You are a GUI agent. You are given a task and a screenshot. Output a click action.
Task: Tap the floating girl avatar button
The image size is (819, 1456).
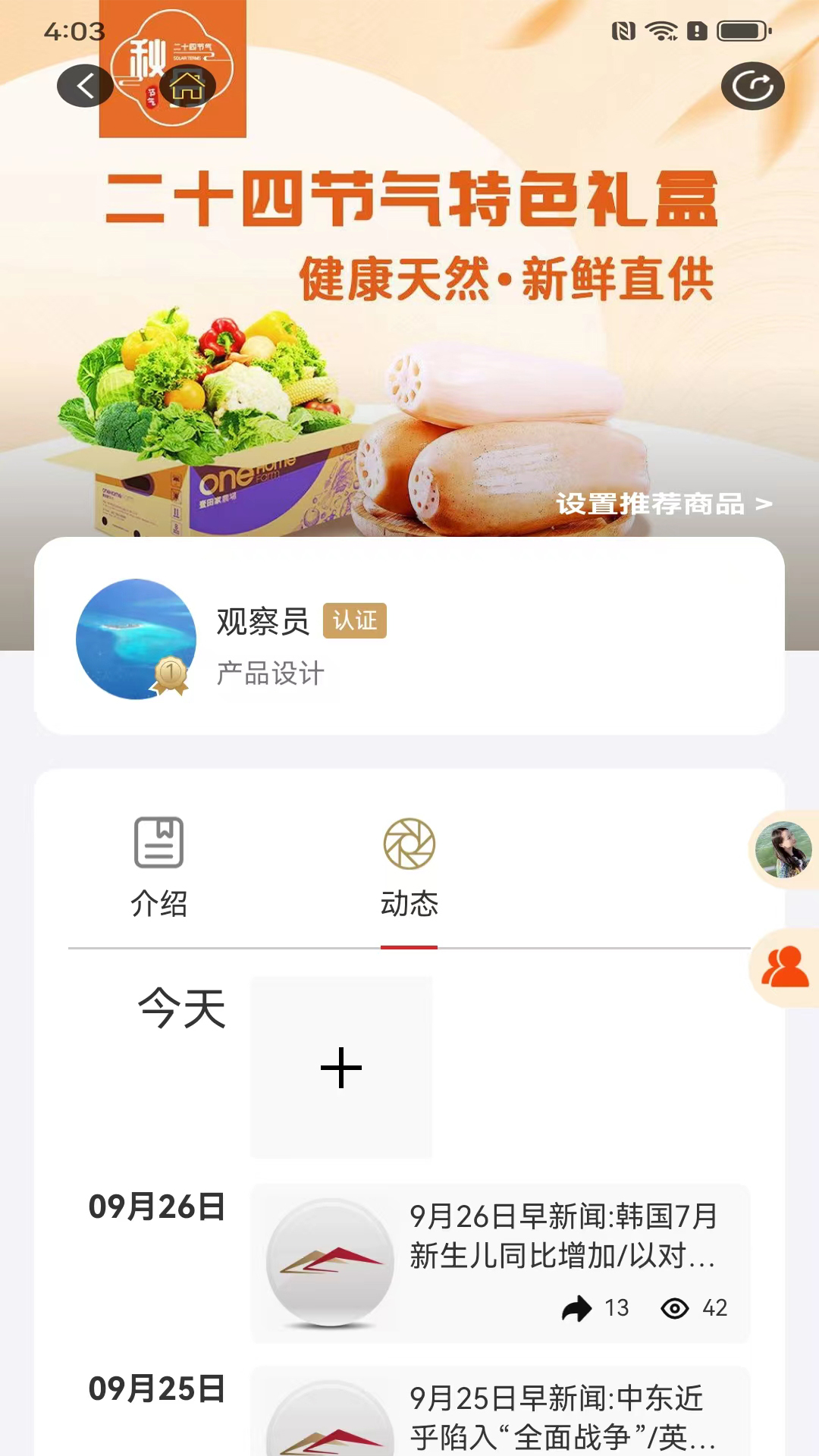point(784,849)
